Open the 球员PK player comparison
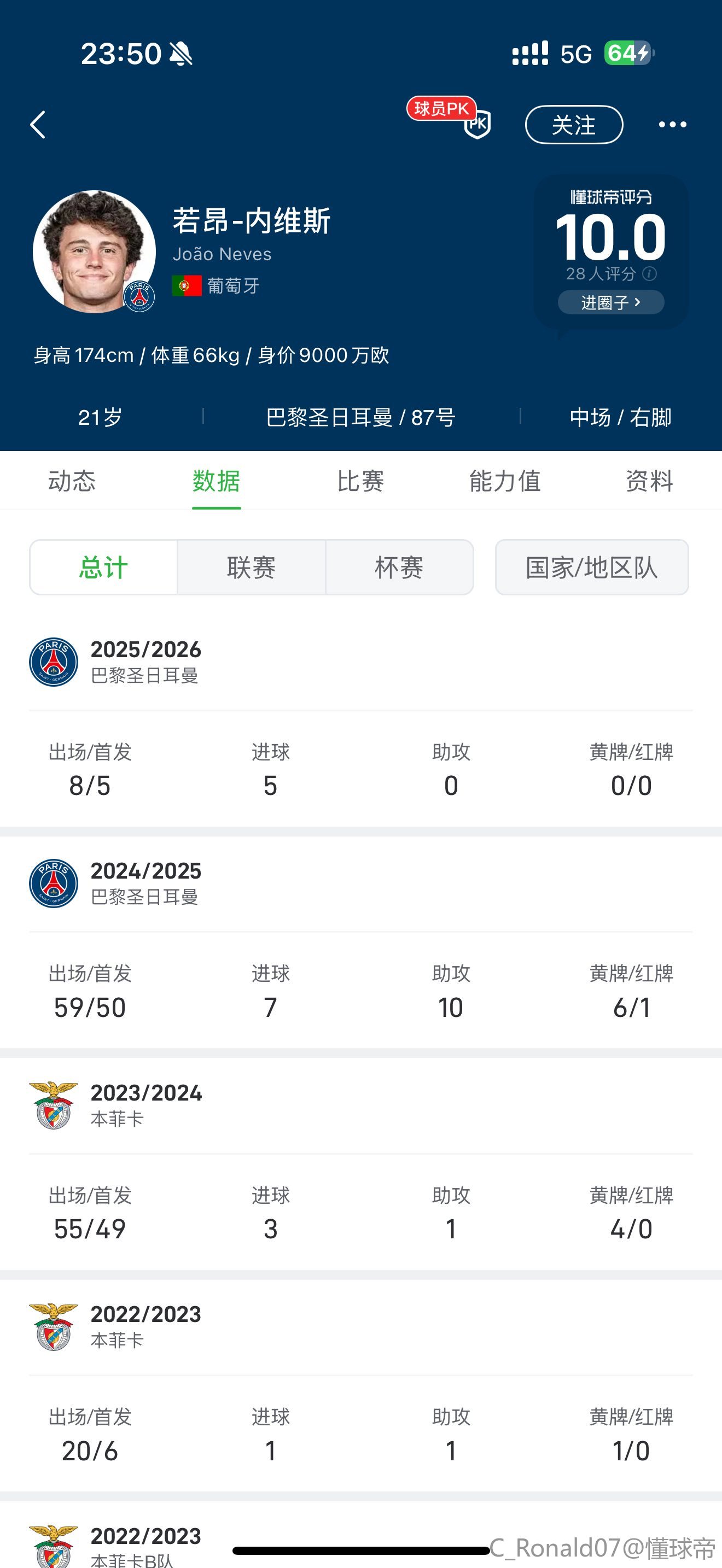Image resolution: width=722 pixels, height=1568 pixels. pyautogui.click(x=451, y=118)
